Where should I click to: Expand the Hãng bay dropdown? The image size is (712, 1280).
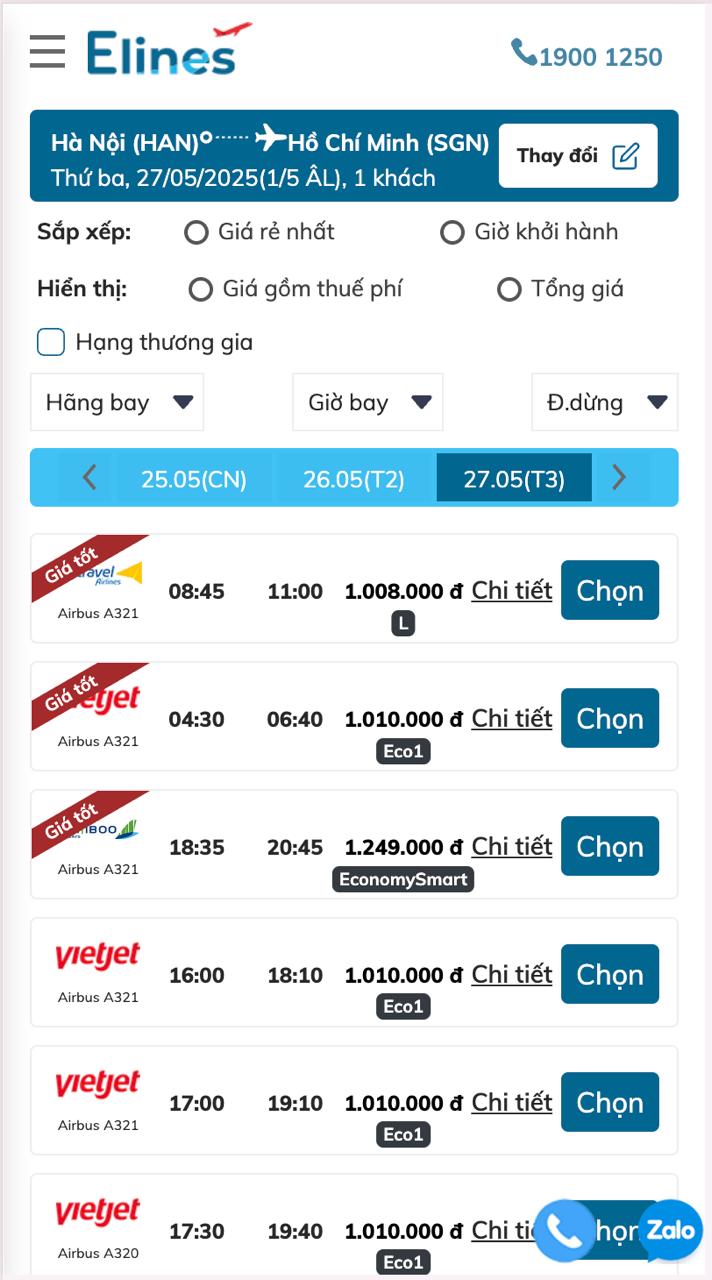[117, 402]
